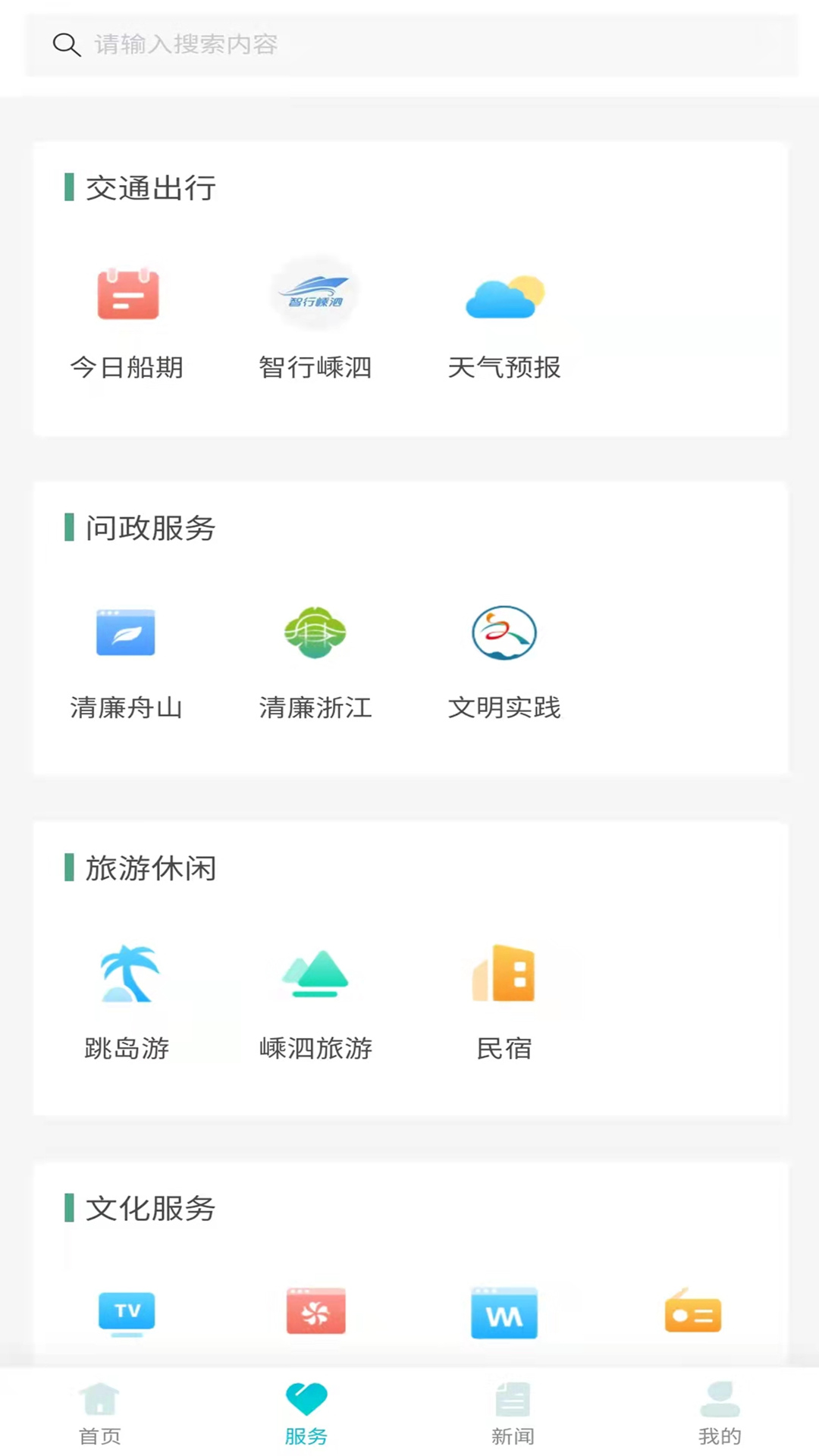819x1456 pixels.
Task: Tap the search input field
Action: [x=303, y=45]
